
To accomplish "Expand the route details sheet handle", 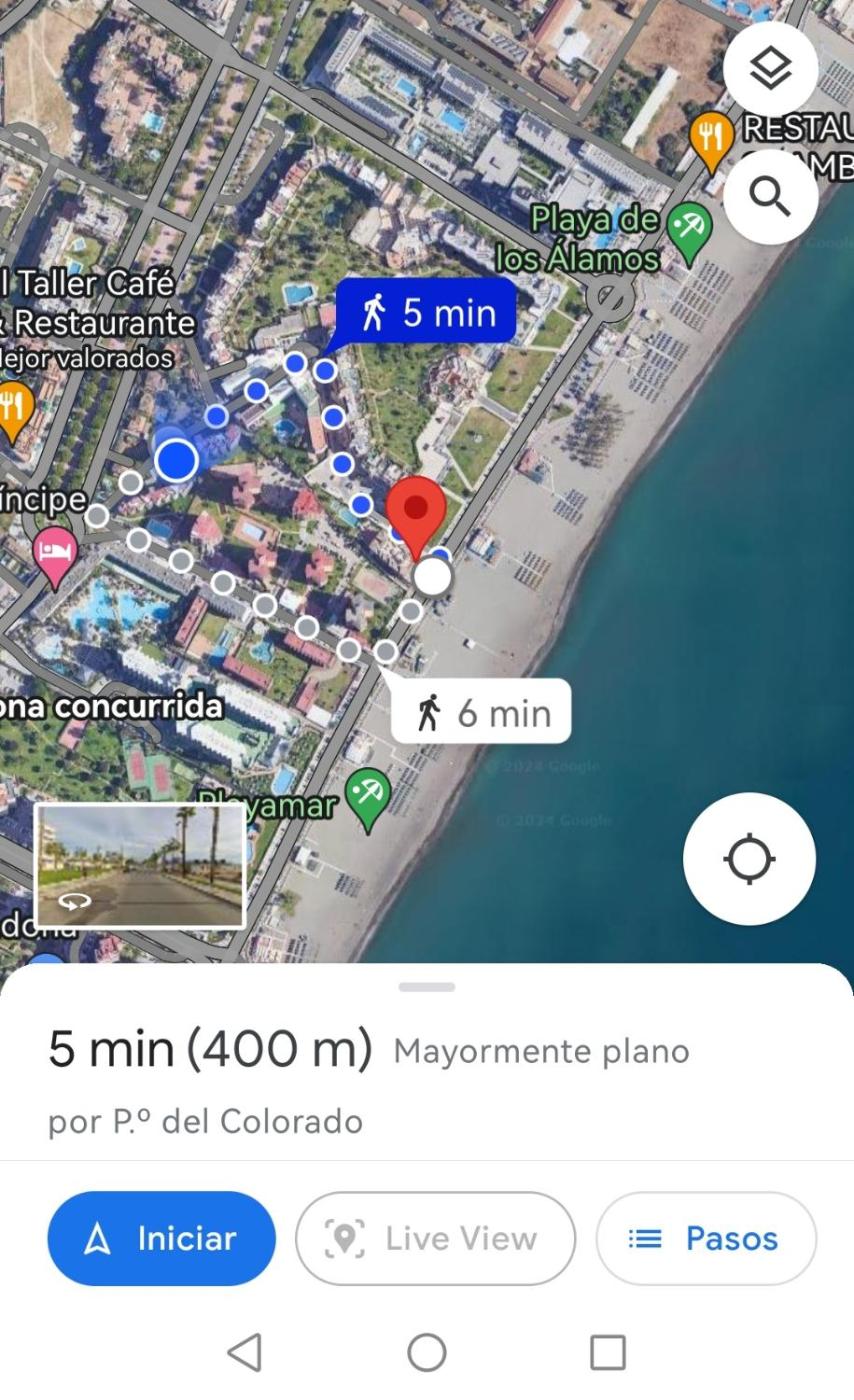I will 427,987.
